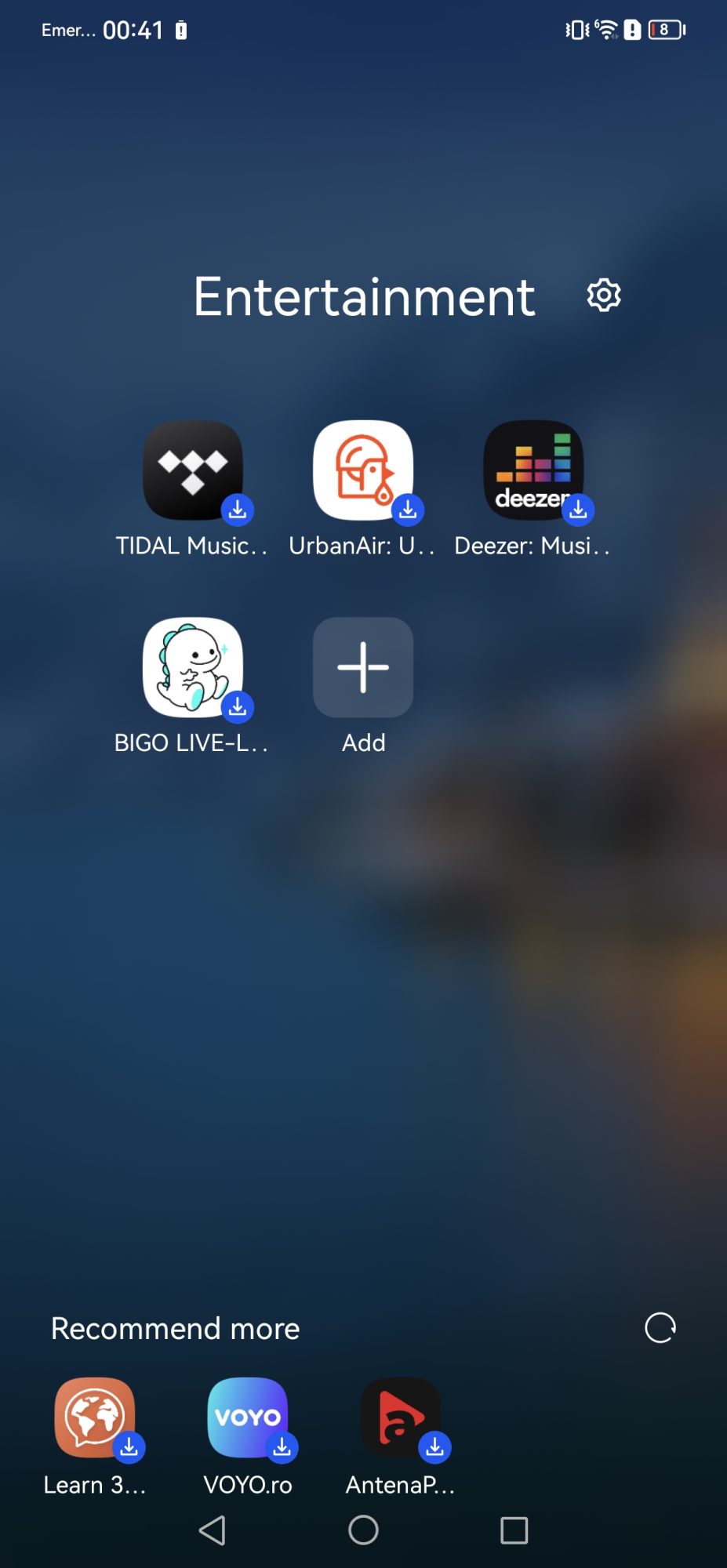727x1568 pixels.
Task: Get the recommended AntenaP app
Action: point(401,1417)
